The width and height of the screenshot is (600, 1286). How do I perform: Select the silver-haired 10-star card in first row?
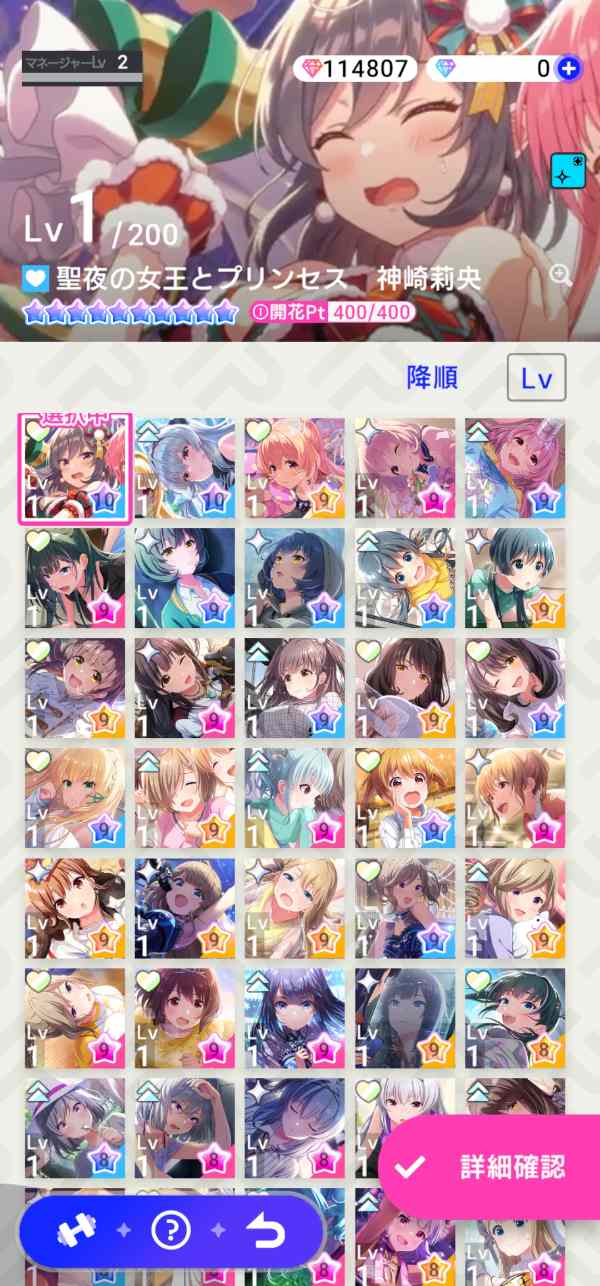click(185, 468)
